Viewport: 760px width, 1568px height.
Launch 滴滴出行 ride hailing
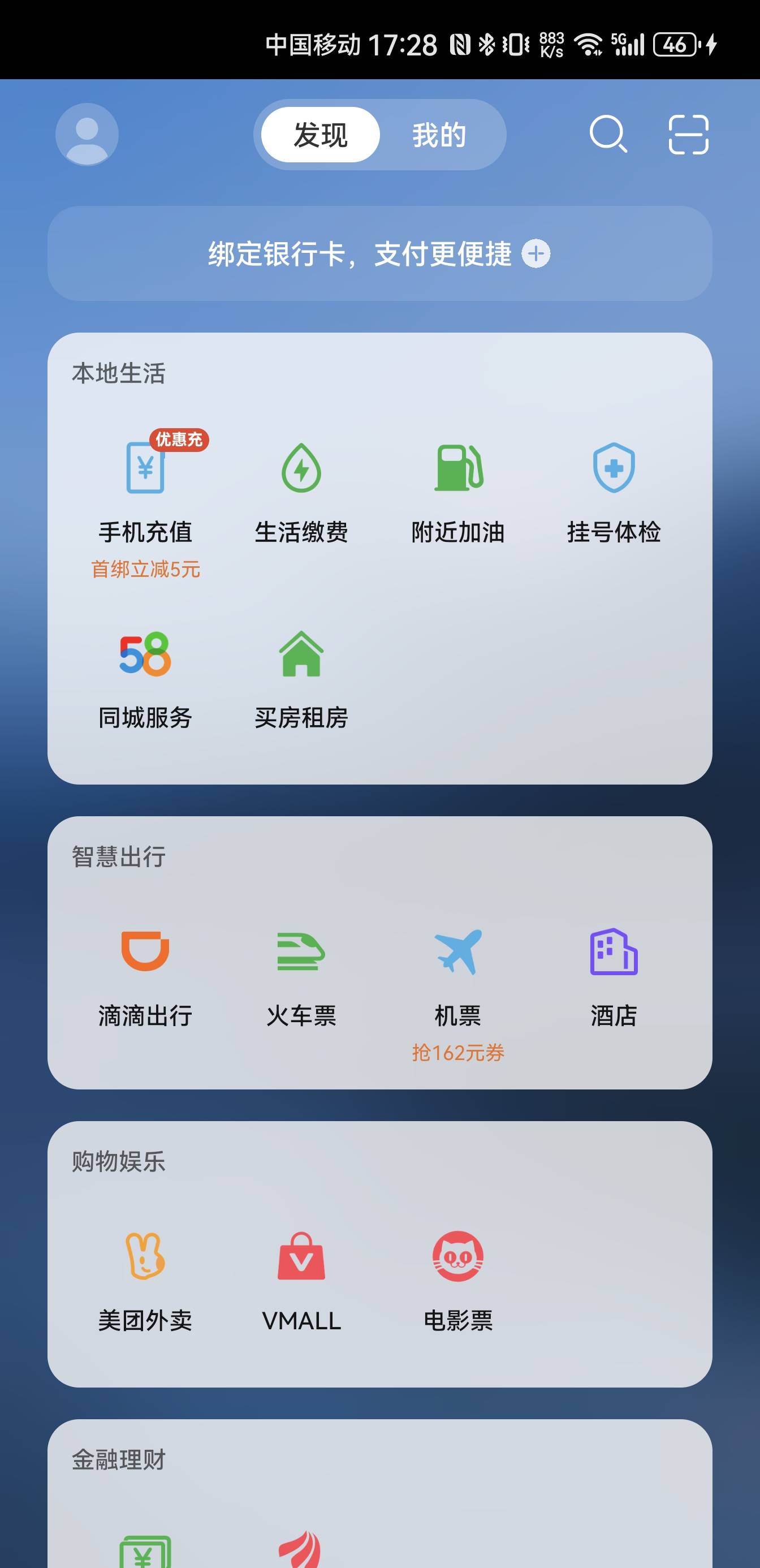pos(145,977)
